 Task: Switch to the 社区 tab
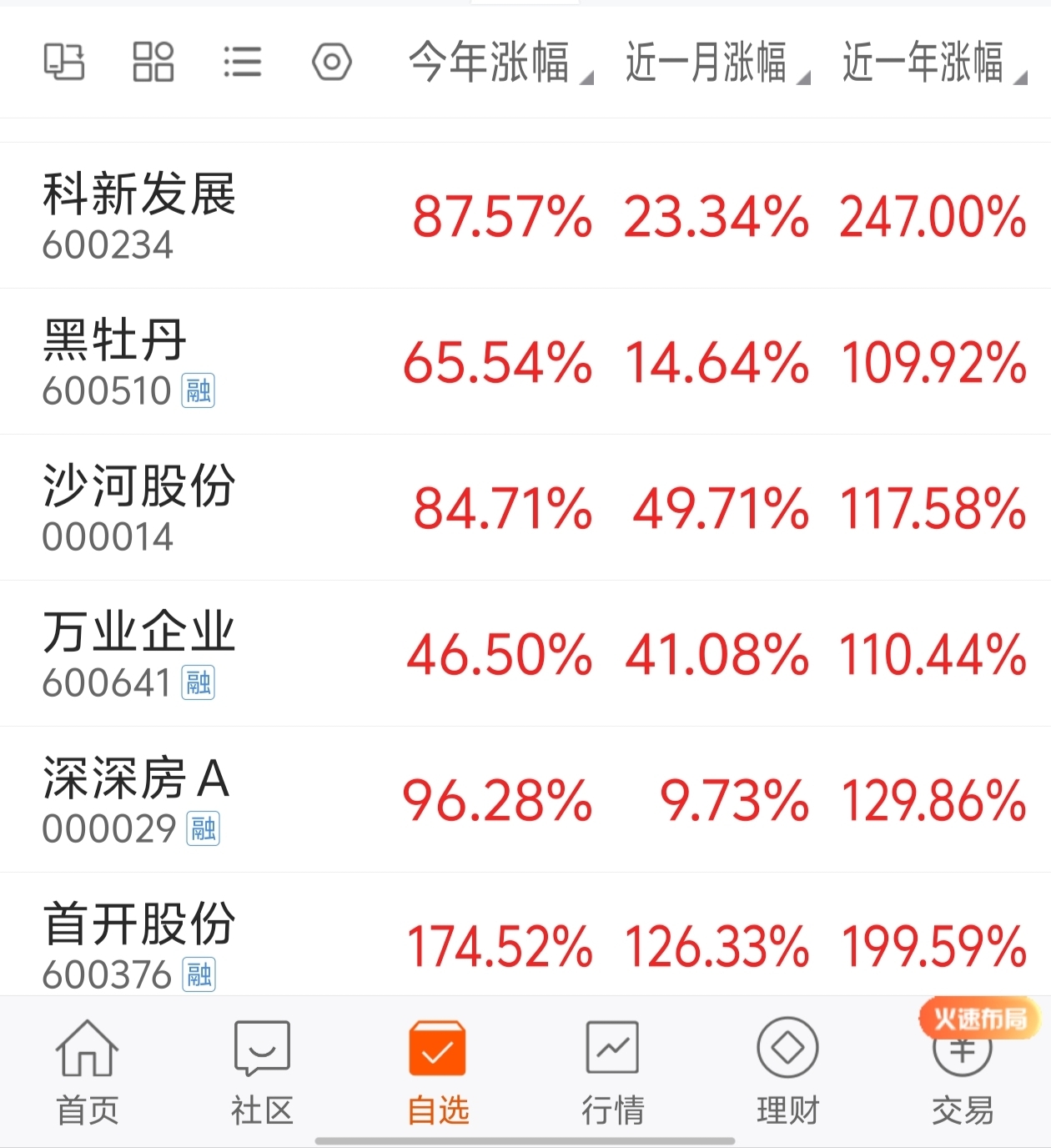[262, 1072]
